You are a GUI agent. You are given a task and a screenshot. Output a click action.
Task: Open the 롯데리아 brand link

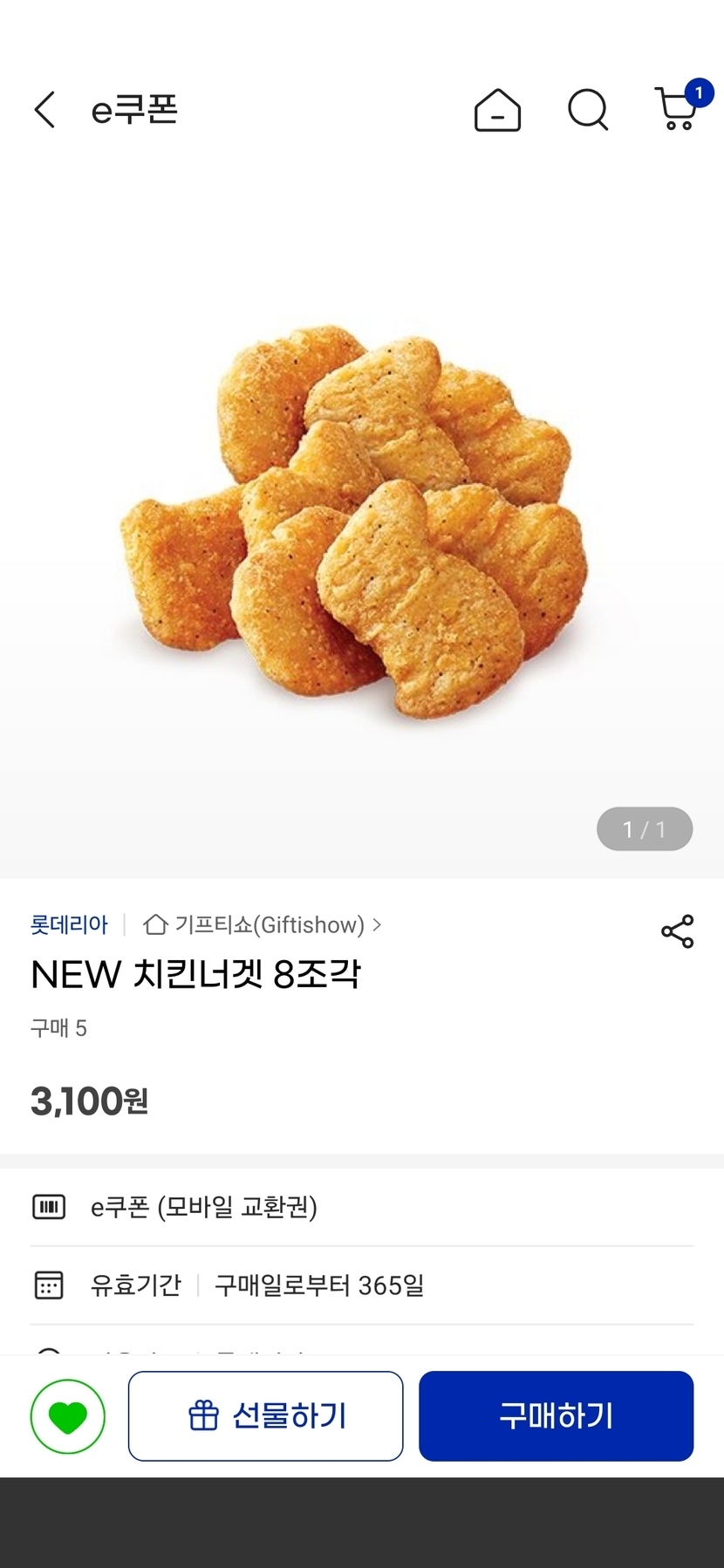(69, 924)
